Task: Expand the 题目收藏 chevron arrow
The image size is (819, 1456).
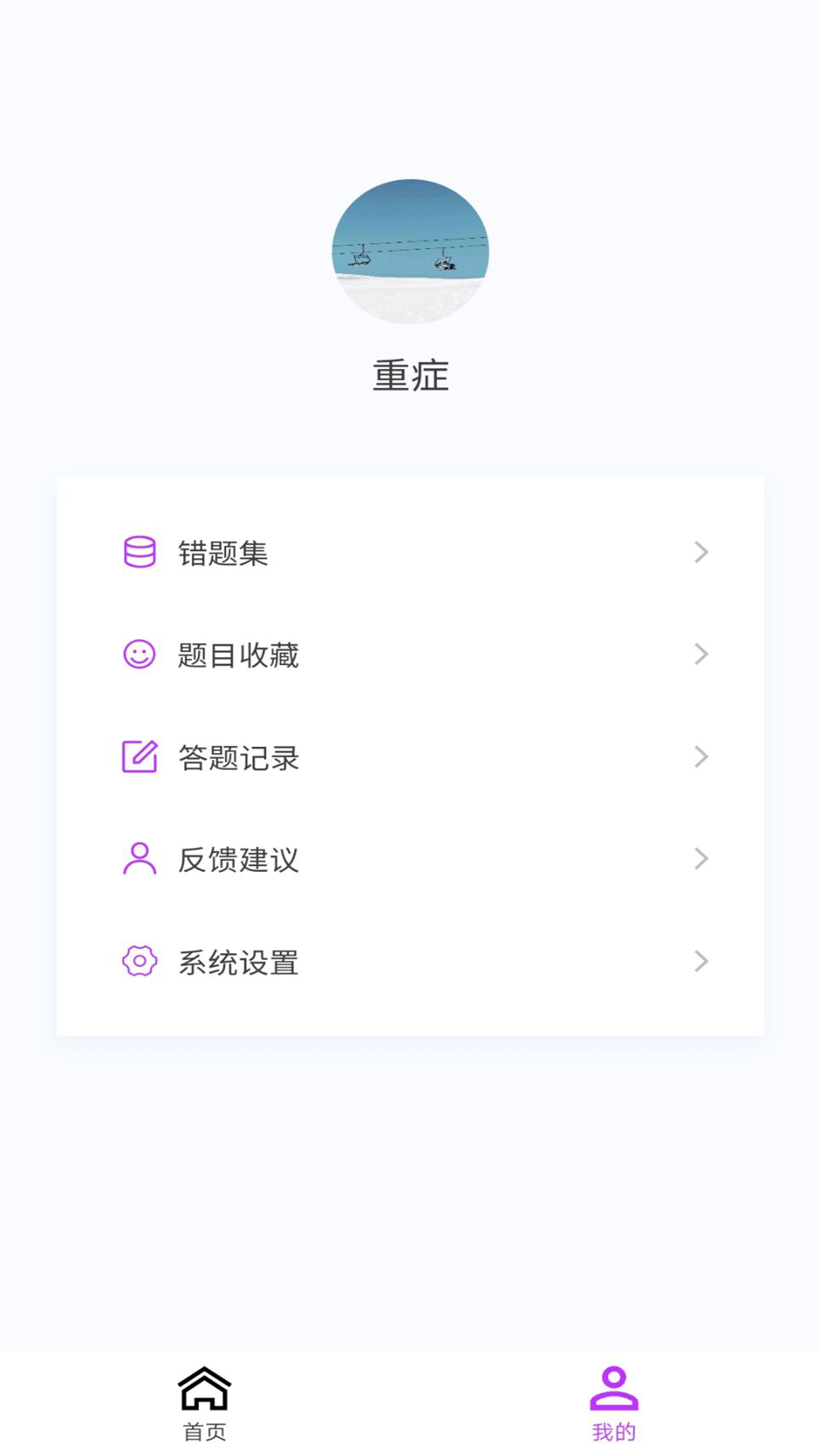Action: (701, 655)
